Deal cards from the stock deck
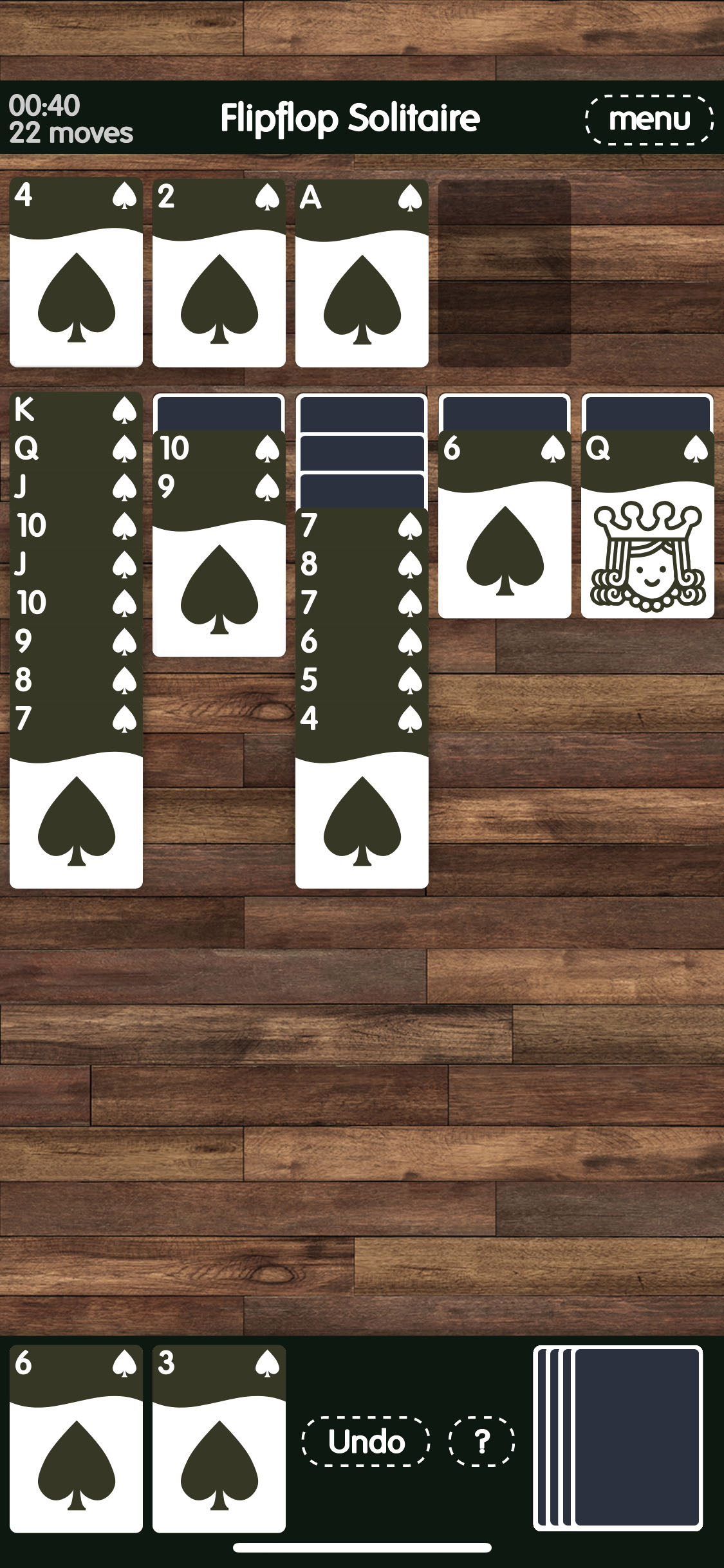The image size is (724, 1568). coord(618,1437)
